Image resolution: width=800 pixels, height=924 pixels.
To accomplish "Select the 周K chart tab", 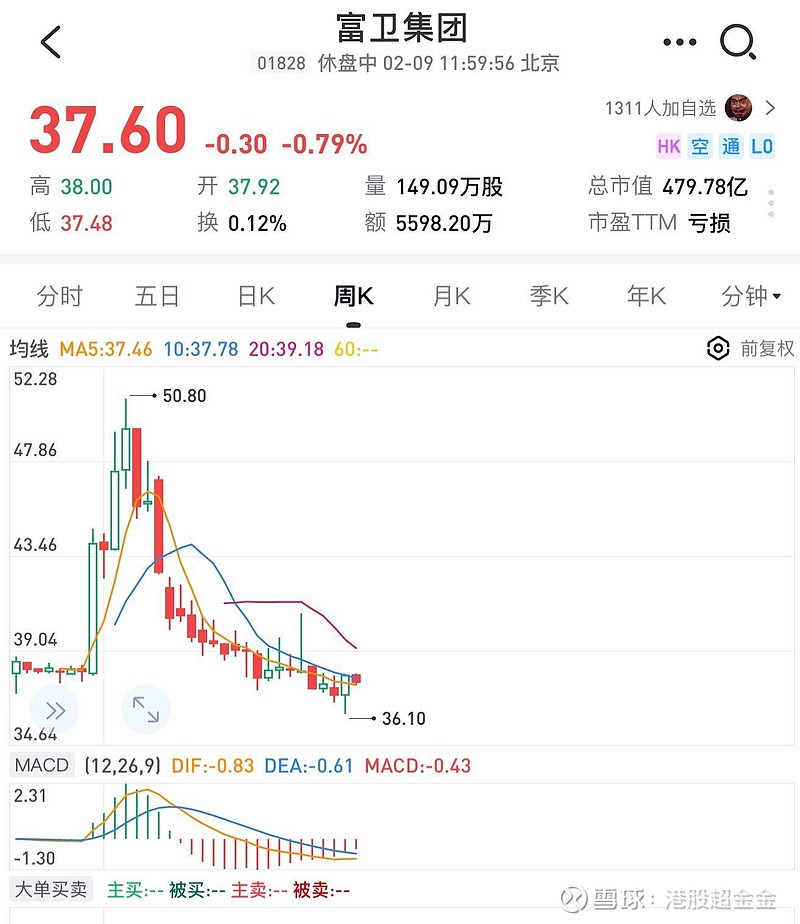I will pos(353,296).
